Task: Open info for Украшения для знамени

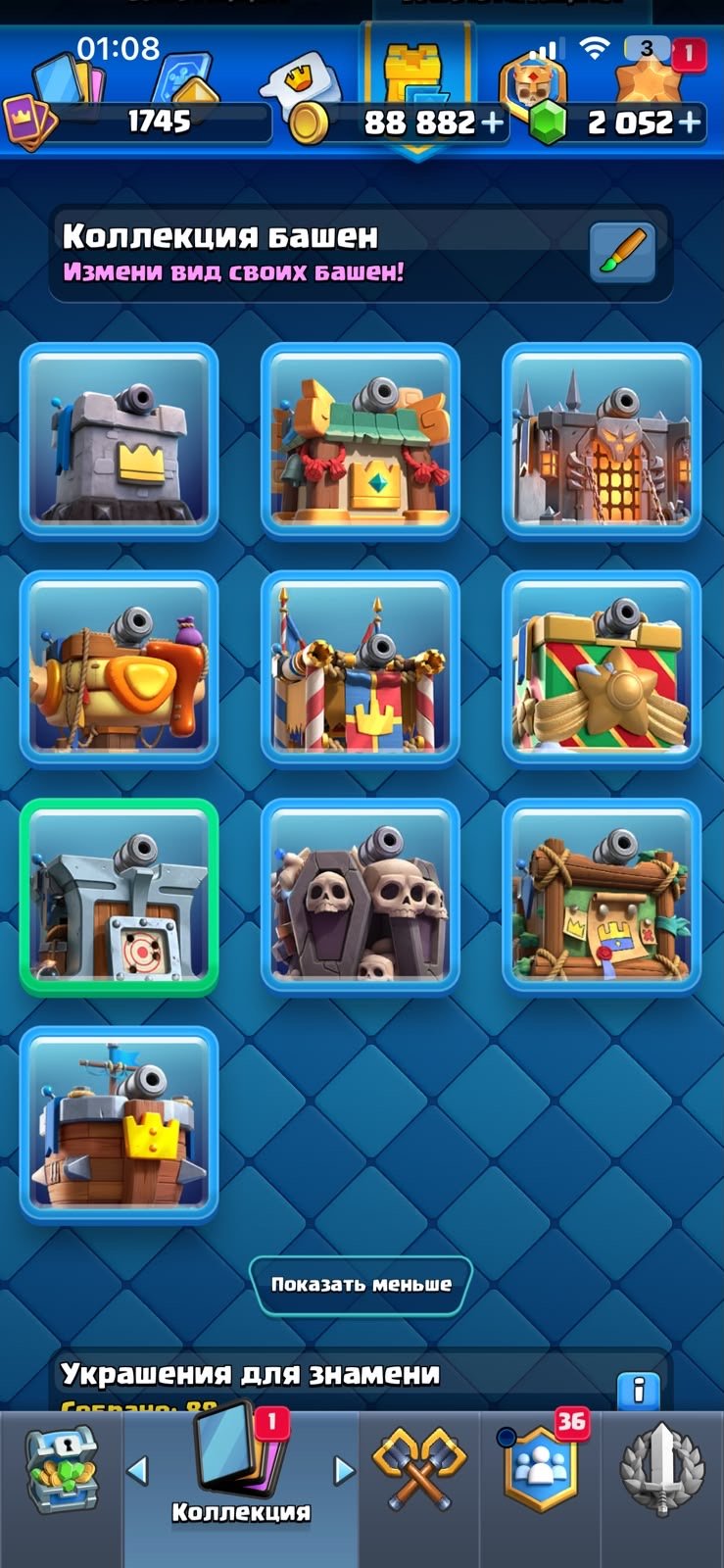Action: click(639, 1390)
